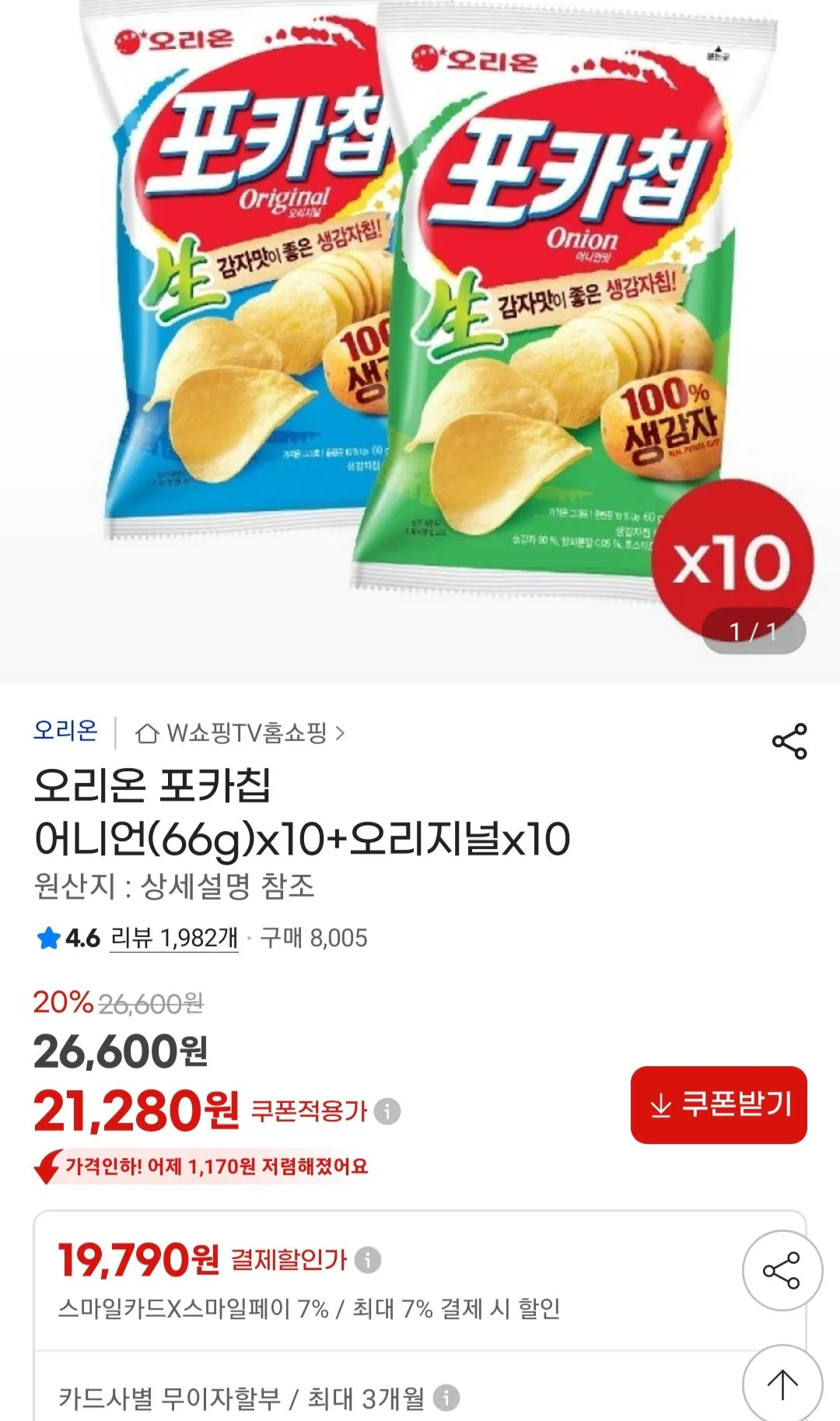The height and width of the screenshot is (1421, 840).
Task: Tap the info icon next to 무이자할부
Action: tap(446, 1397)
